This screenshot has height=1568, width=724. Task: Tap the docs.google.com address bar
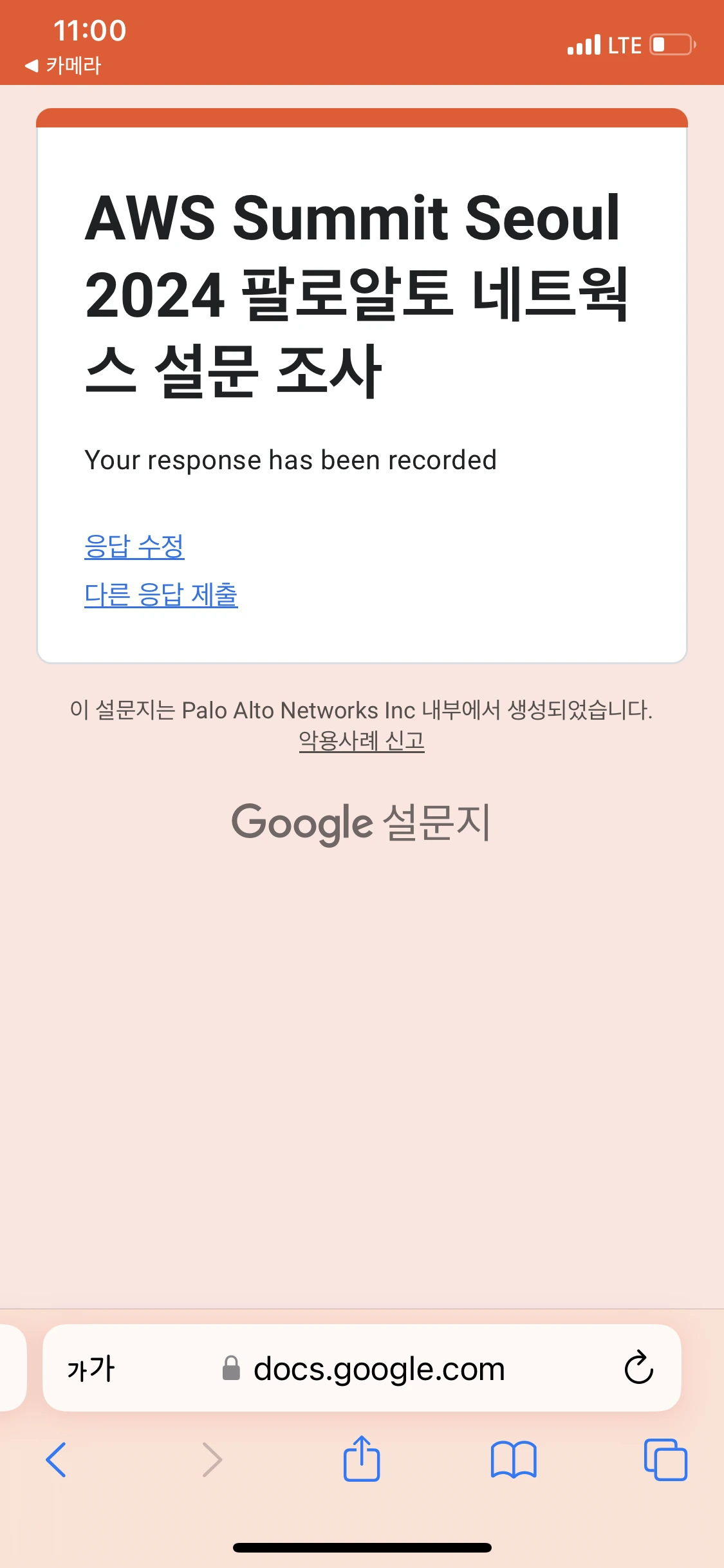click(x=362, y=1368)
